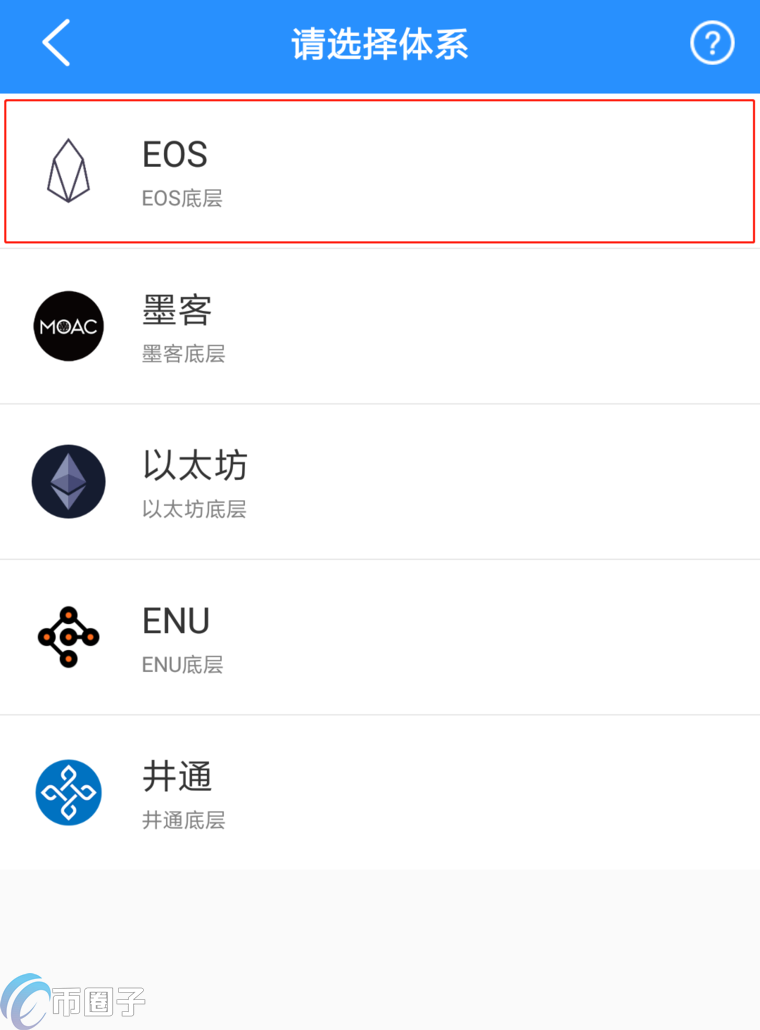Select the ENU system entry

point(380,637)
